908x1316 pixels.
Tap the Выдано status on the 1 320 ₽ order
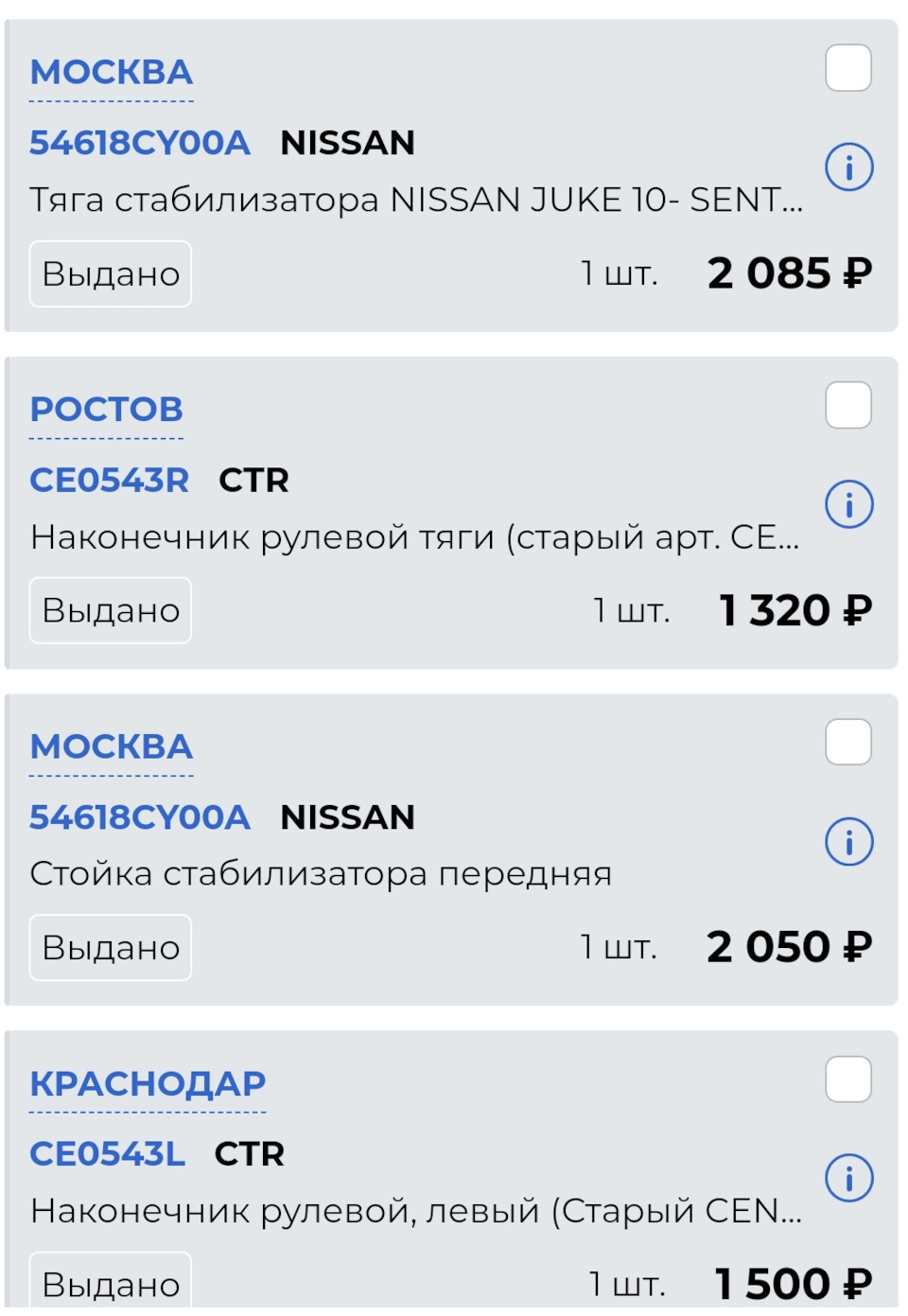pyautogui.click(x=111, y=610)
